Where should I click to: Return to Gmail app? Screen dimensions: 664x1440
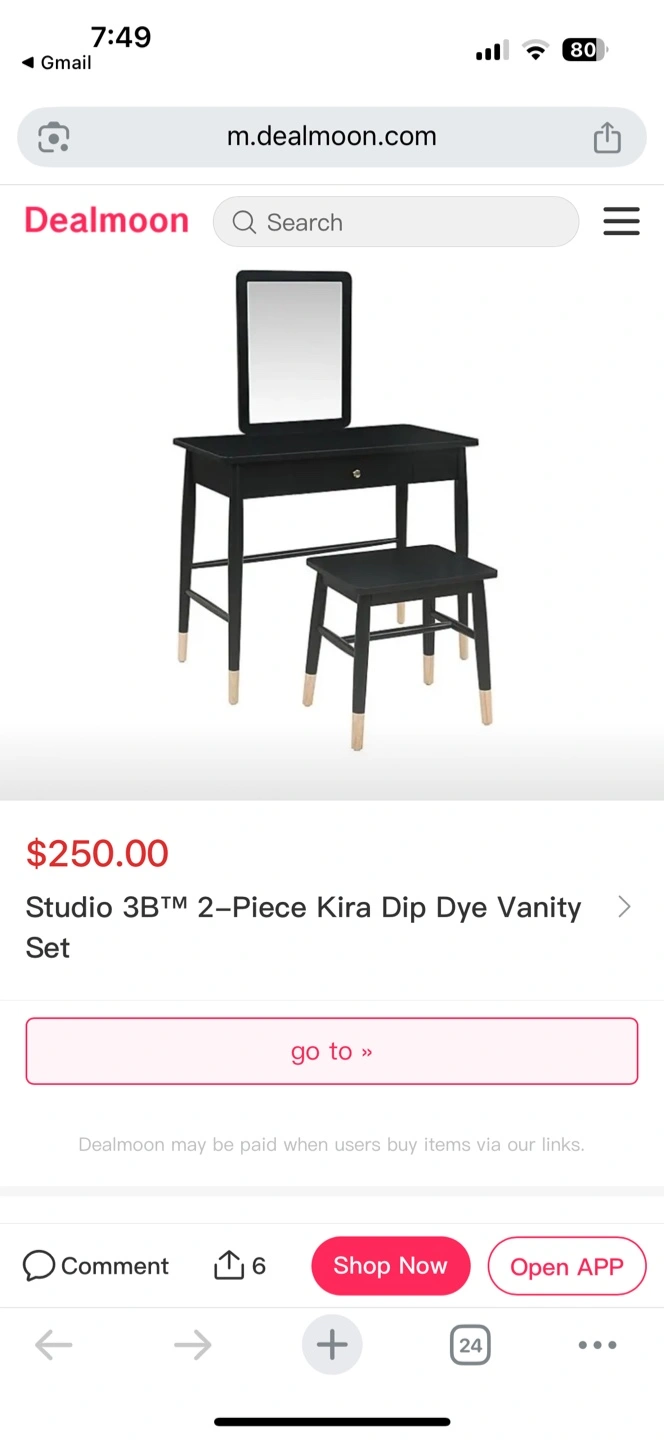click(57, 62)
